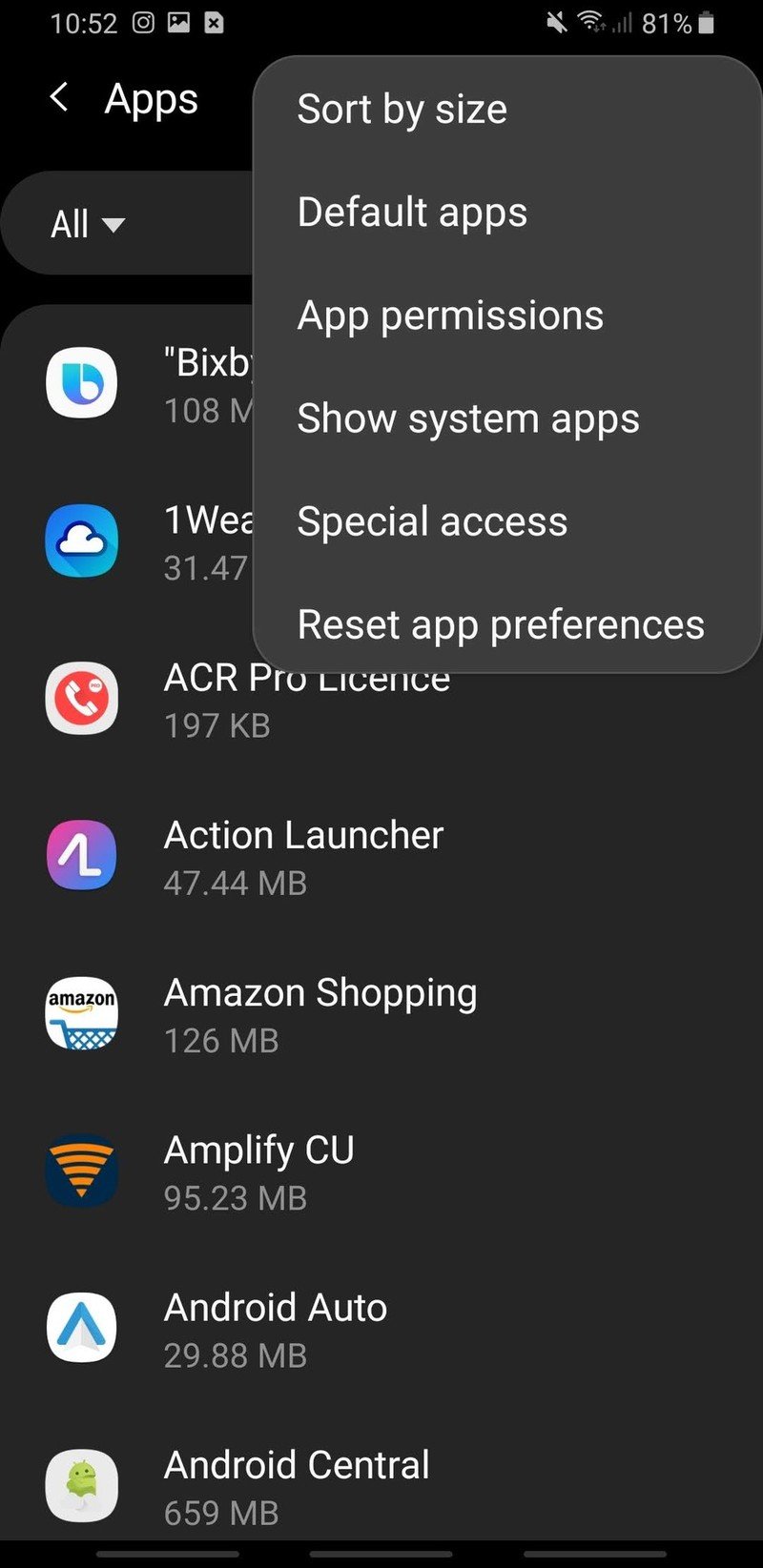763x1568 pixels.
Task: Tap Reset app preferences
Action: (506, 624)
